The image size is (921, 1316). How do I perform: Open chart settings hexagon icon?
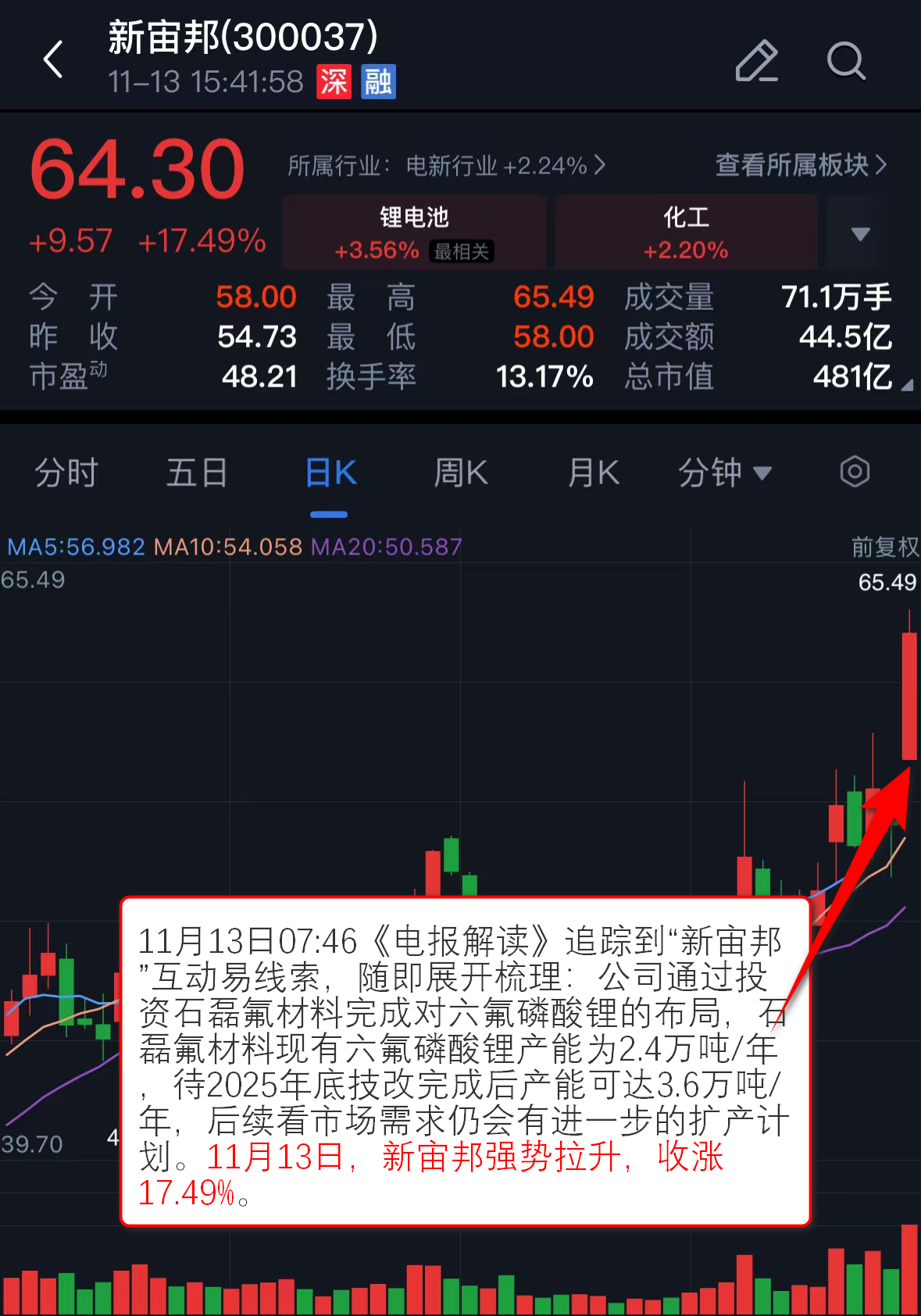pos(855,472)
